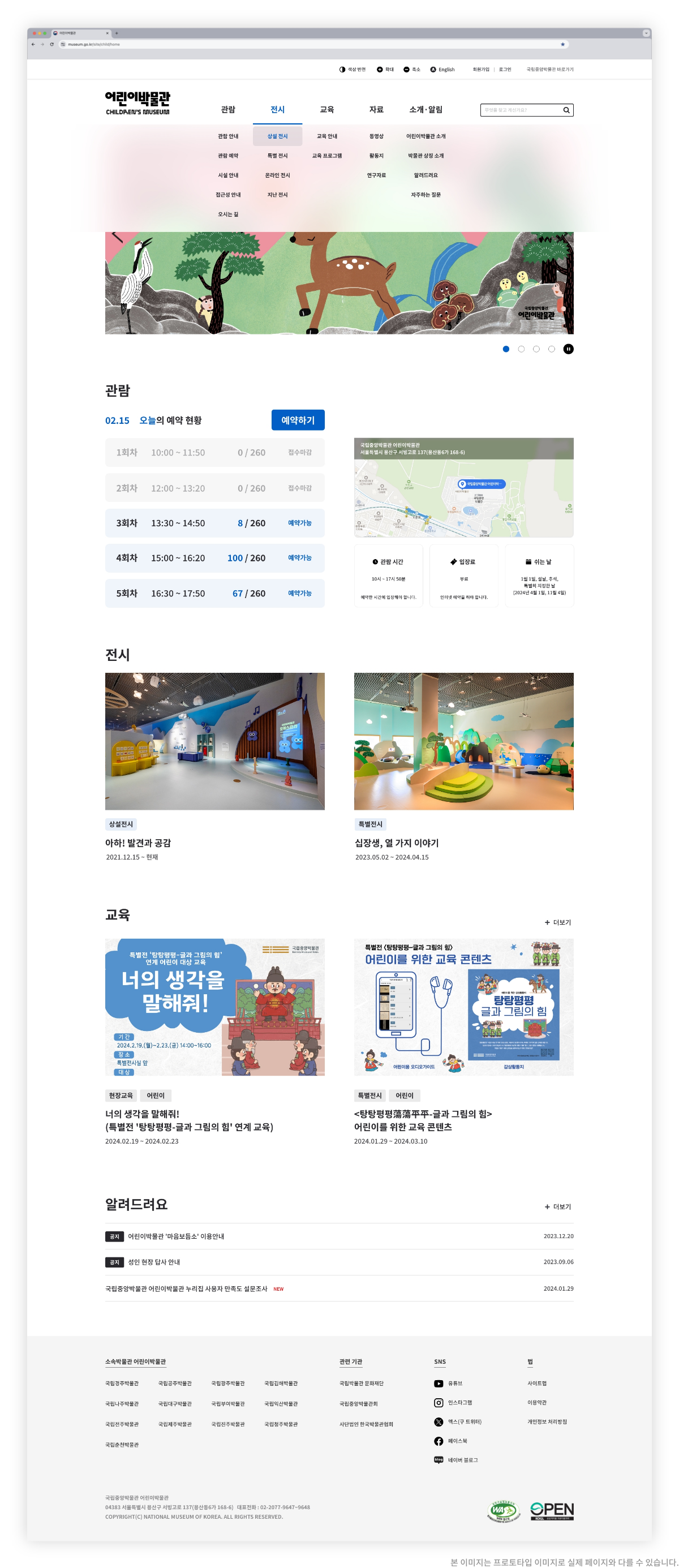The height and width of the screenshot is (1568, 679).
Task: Pause the banner slideshow
Action: pyautogui.click(x=568, y=349)
